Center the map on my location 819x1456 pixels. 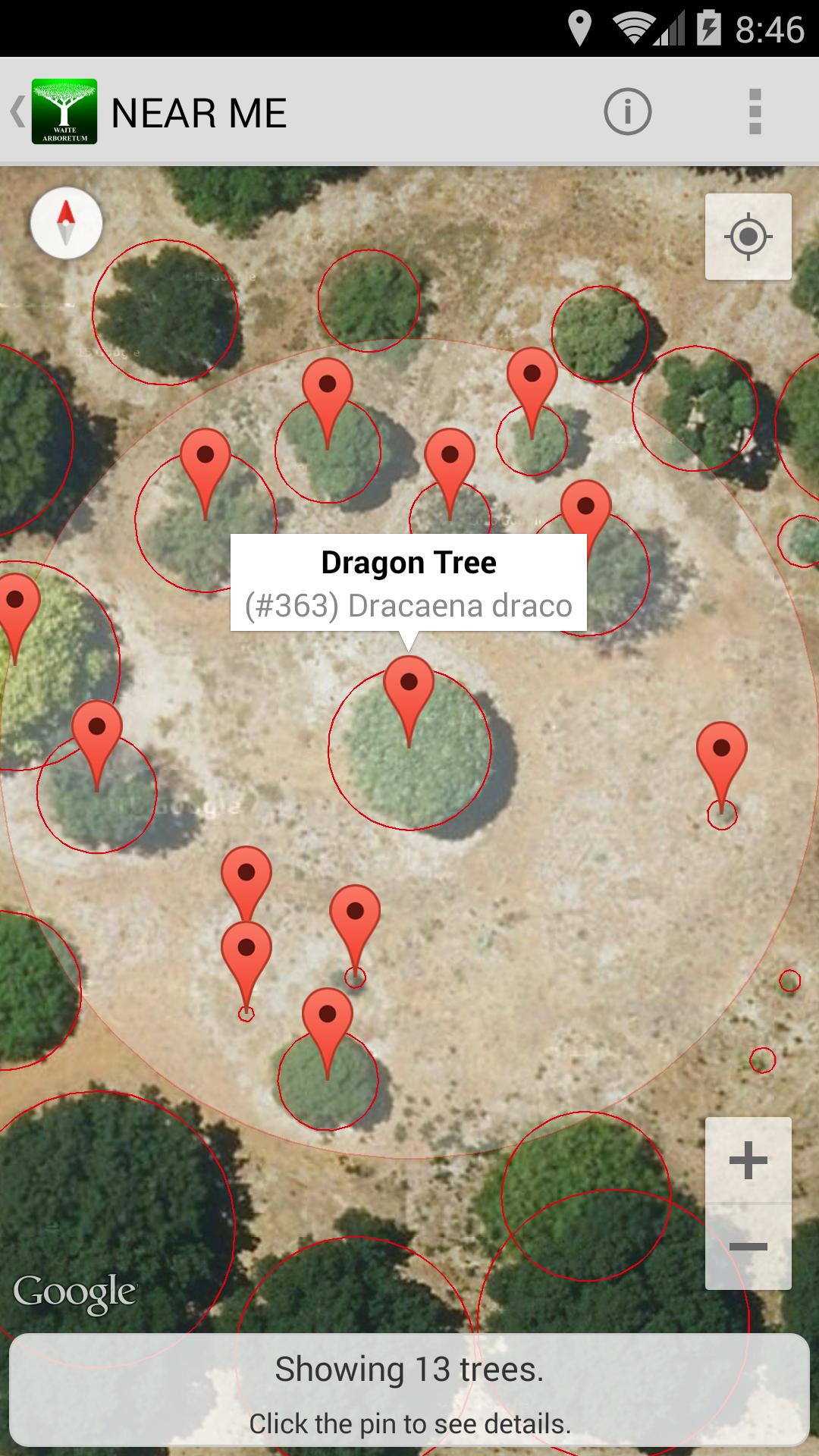pyautogui.click(x=748, y=237)
